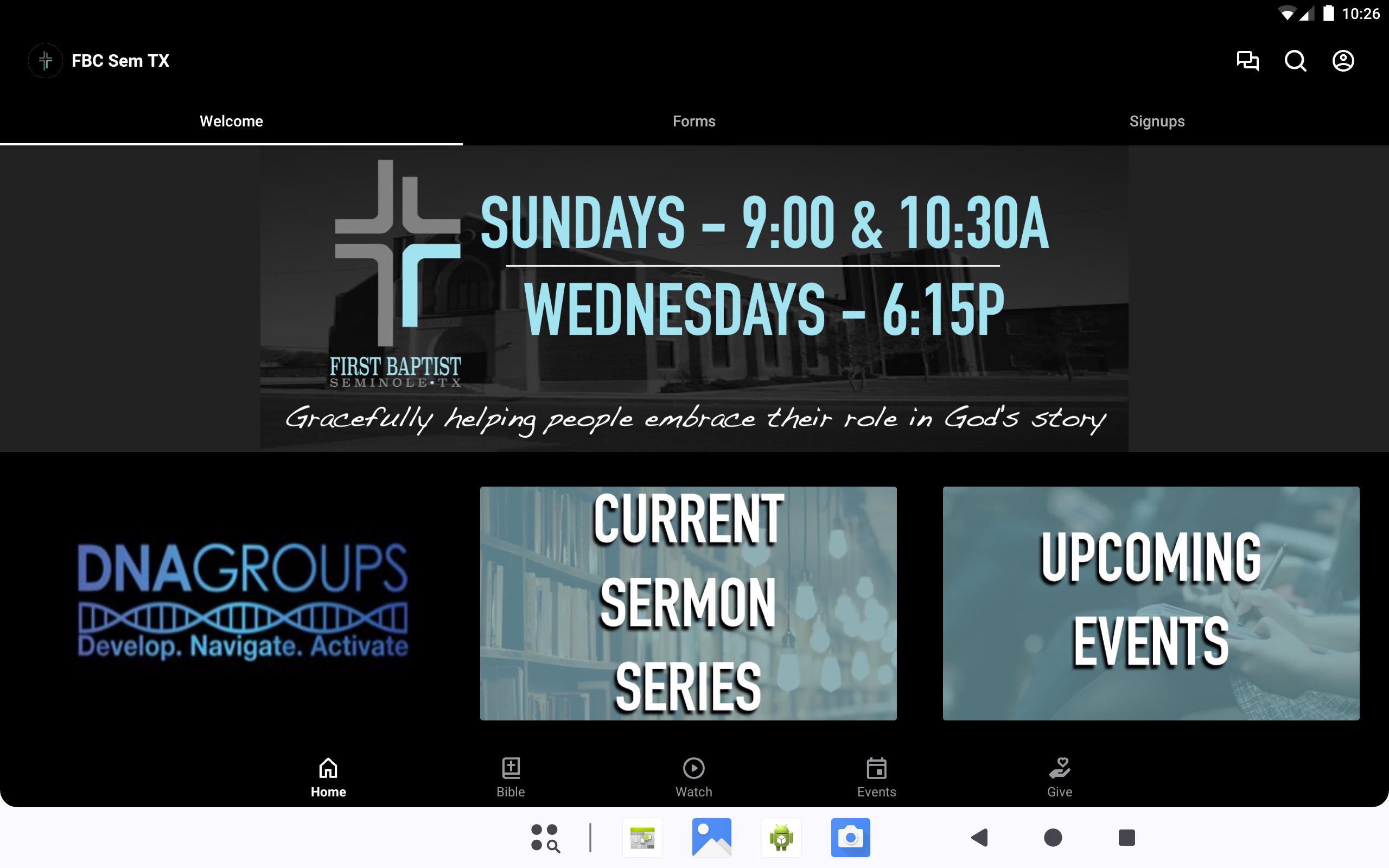Viewport: 1389px width, 868px height.
Task: Go to the Watch tab
Action: pos(693,777)
